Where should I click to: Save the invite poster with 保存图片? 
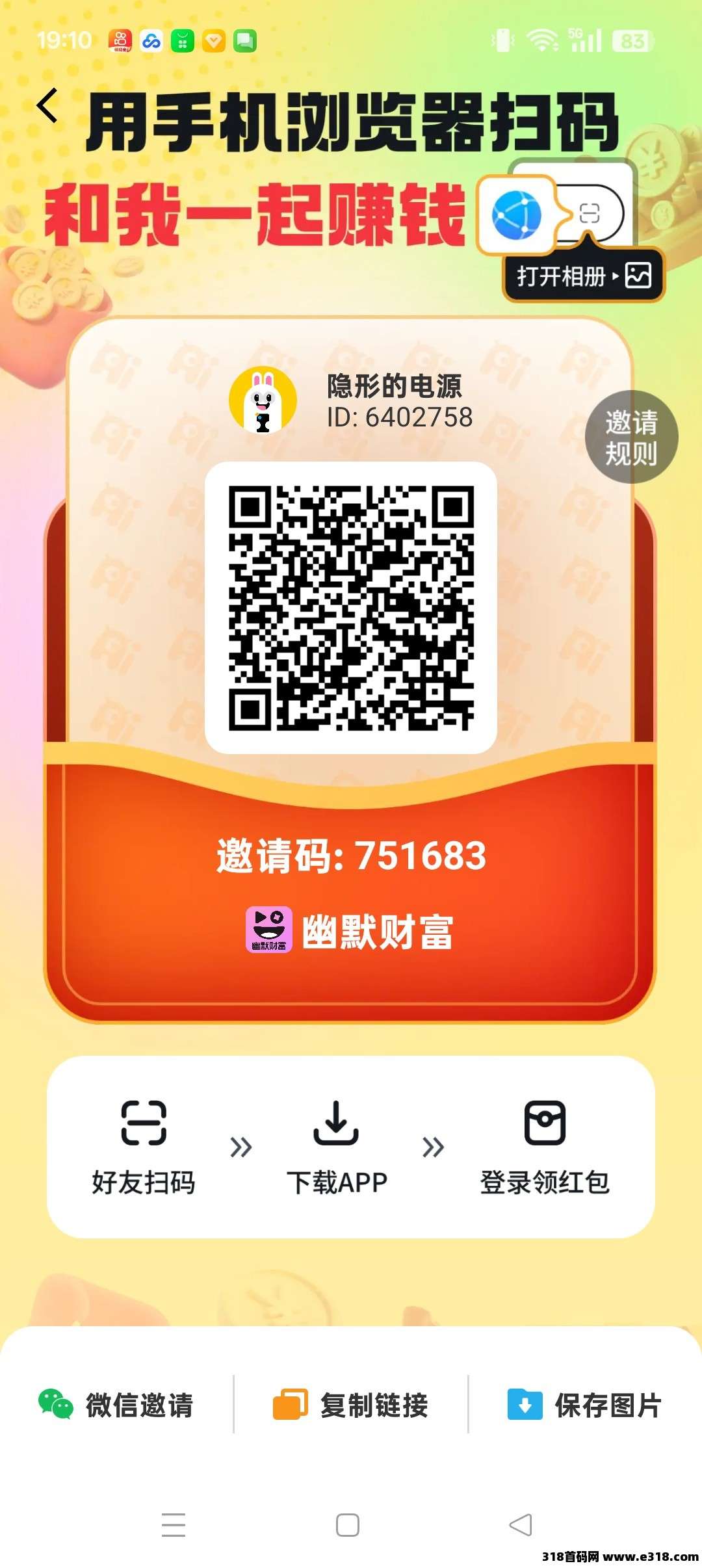point(584,1405)
